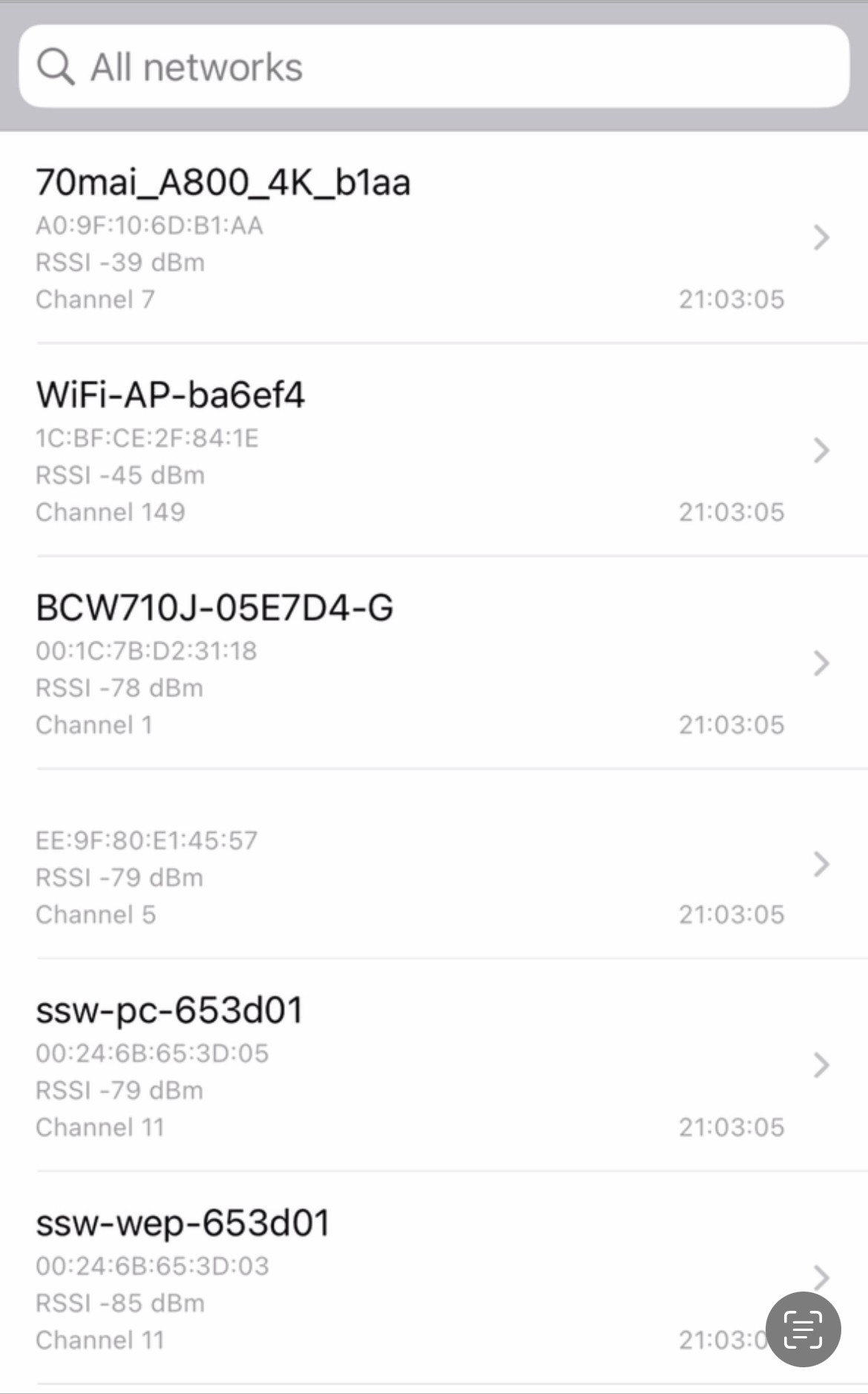
Task: Expand the ssw-wep-653d01 network row
Action: click(x=821, y=1278)
